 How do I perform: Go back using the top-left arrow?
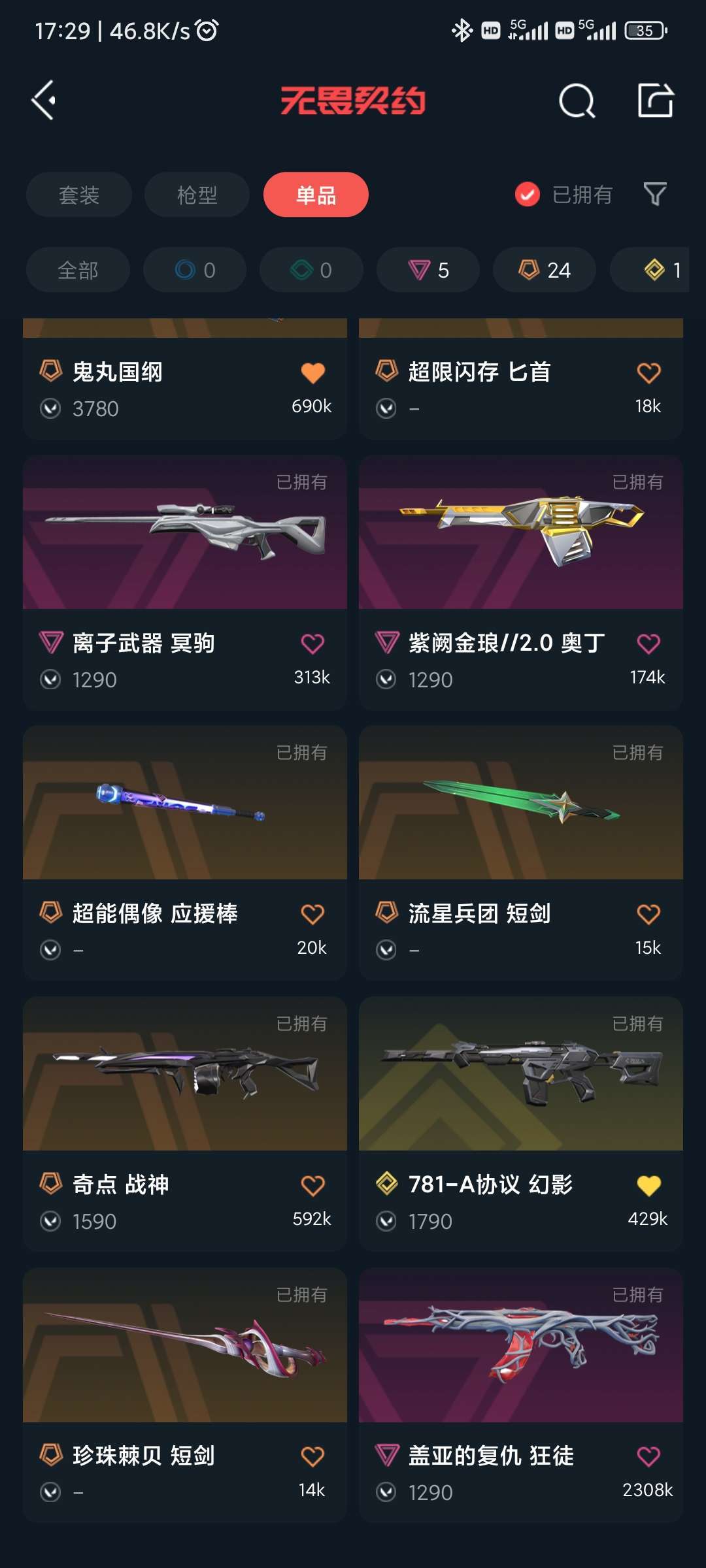(43, 101)
